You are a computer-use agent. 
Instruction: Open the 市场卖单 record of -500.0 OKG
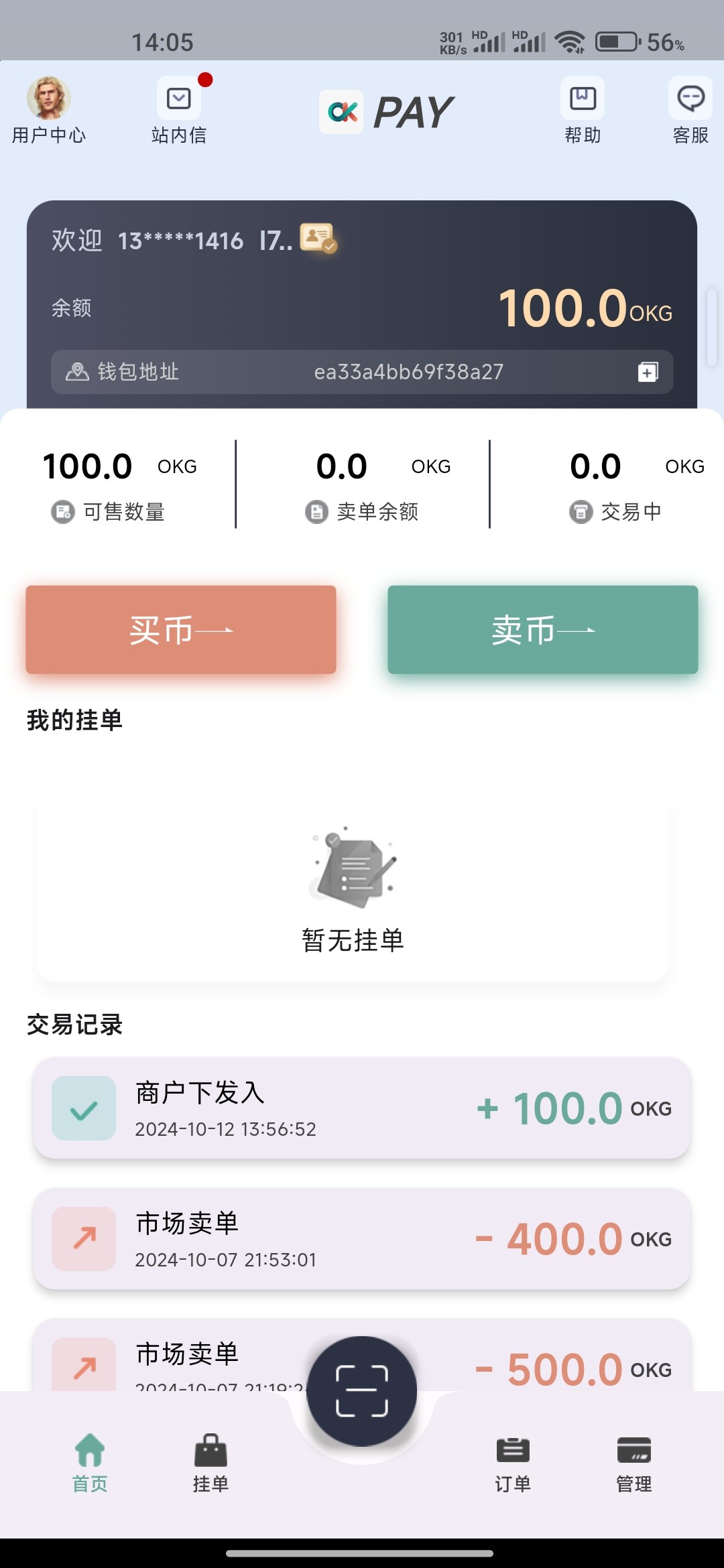pyautogui.click(x=362, y=1355)
